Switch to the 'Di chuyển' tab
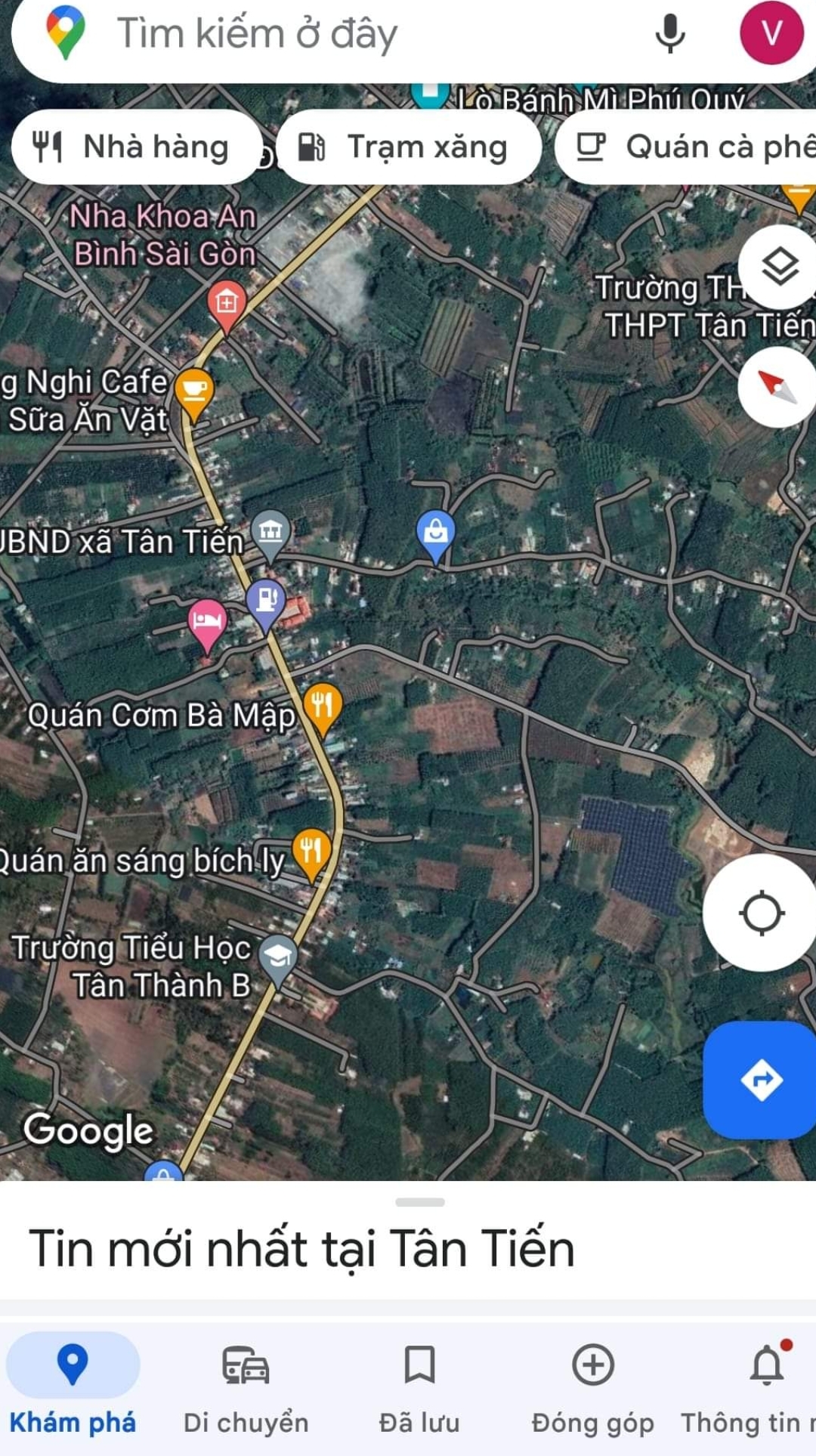This screenshot has width=816, height=1456. [x=246, y=1390]
